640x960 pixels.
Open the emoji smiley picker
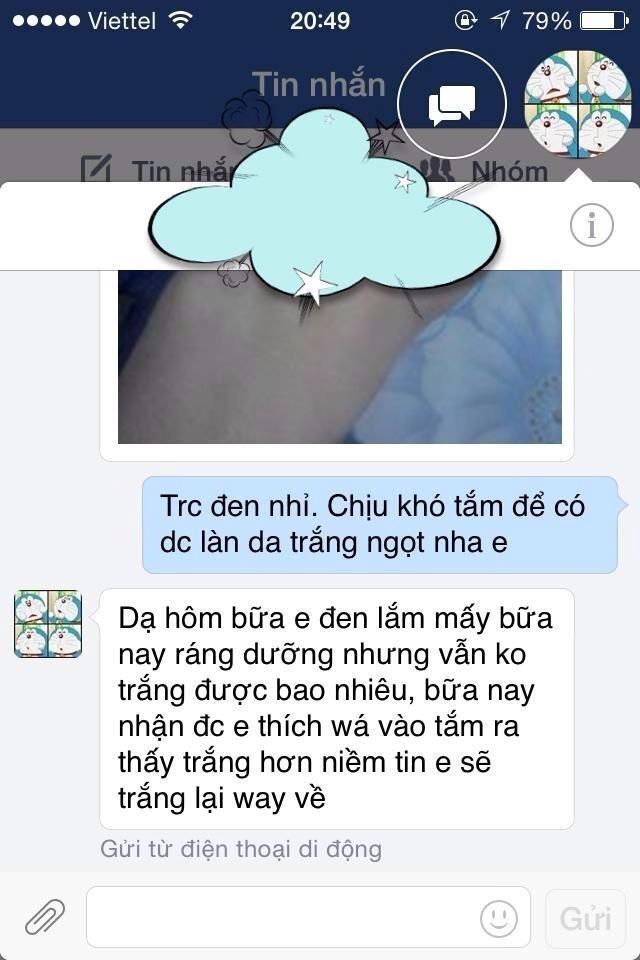point(499,916)
